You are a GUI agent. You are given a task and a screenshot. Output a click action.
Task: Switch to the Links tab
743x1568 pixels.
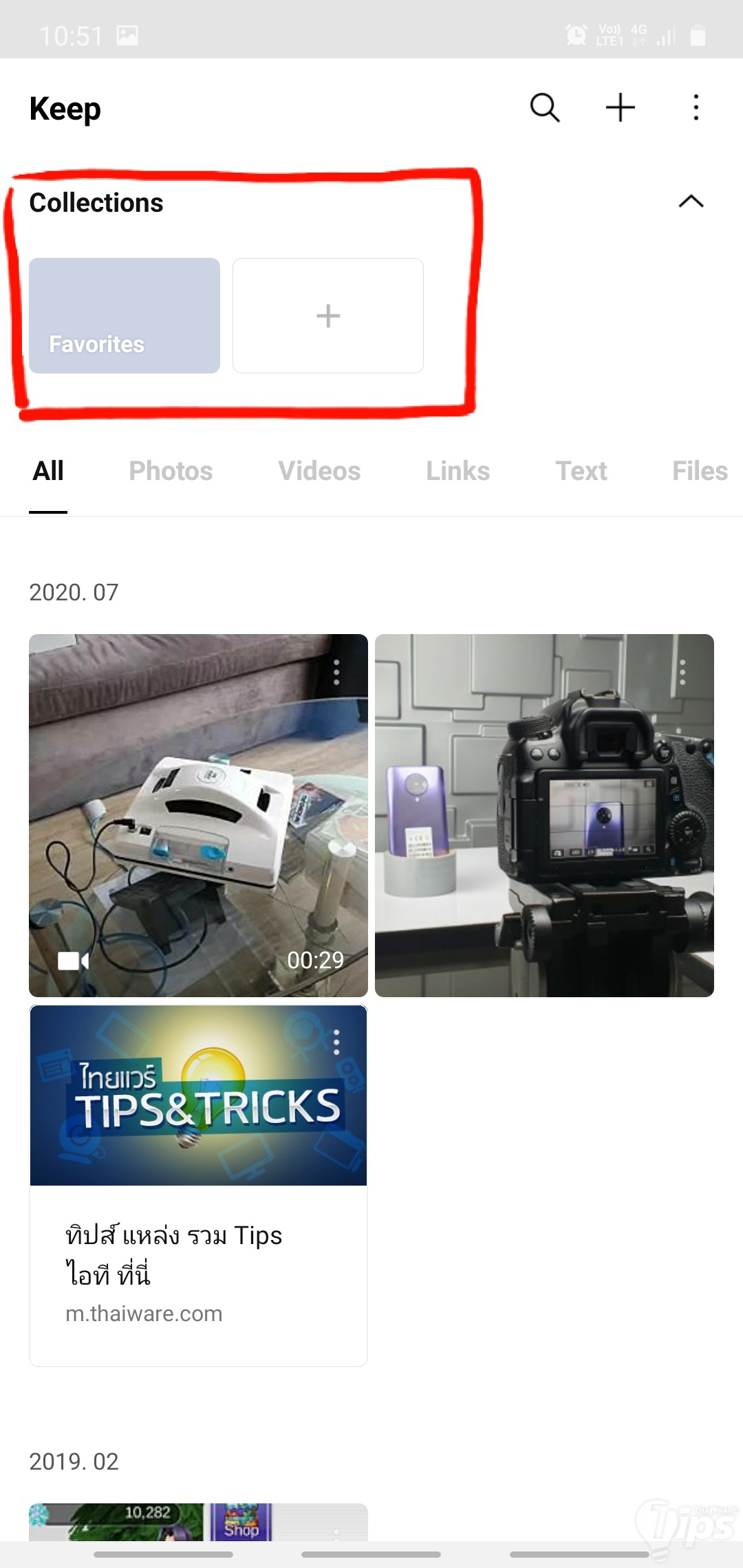pyautogui.click(x=457, y=471)
